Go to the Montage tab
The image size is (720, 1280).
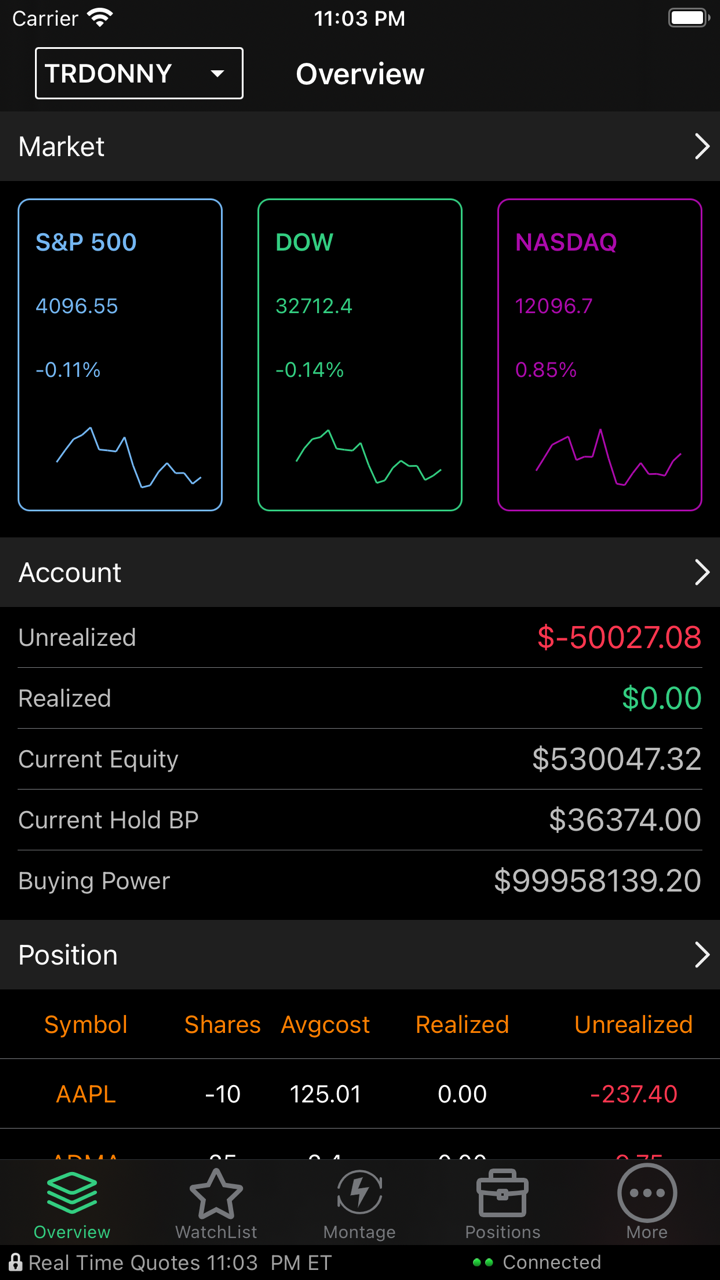pyautogui.click(x=359, y=1204)
